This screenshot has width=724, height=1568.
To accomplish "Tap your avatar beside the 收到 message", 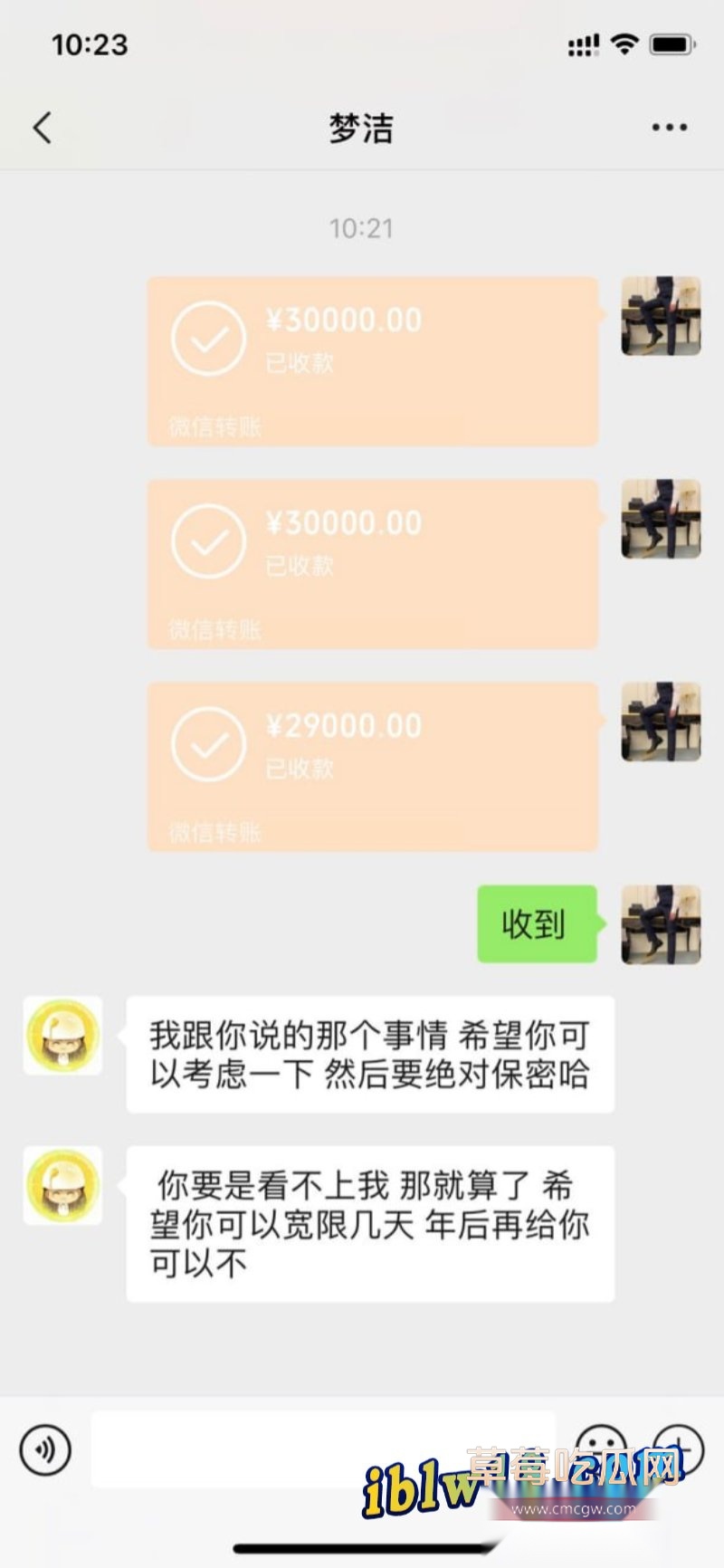I will [x=661, y=924].
